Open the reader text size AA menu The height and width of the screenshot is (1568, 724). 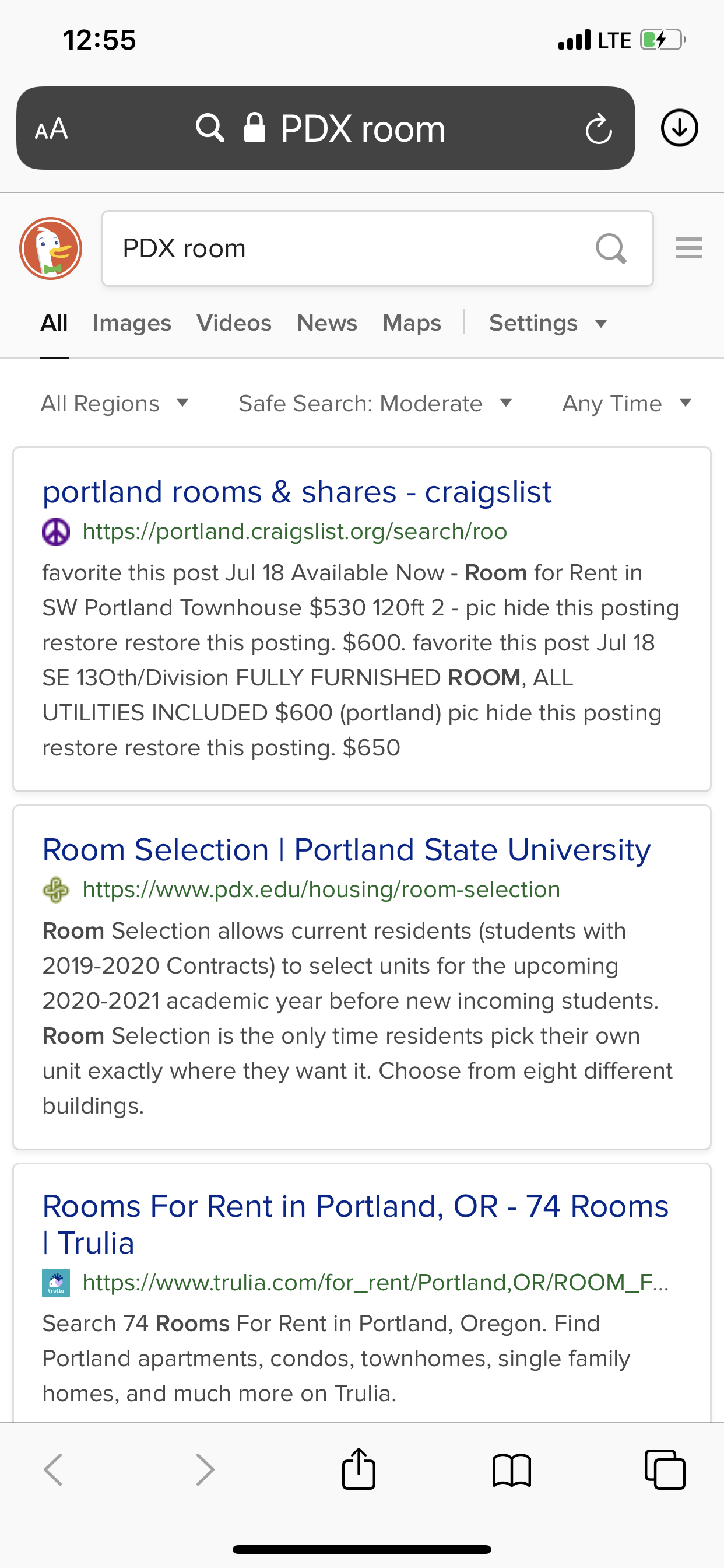(x=51, y=128)
